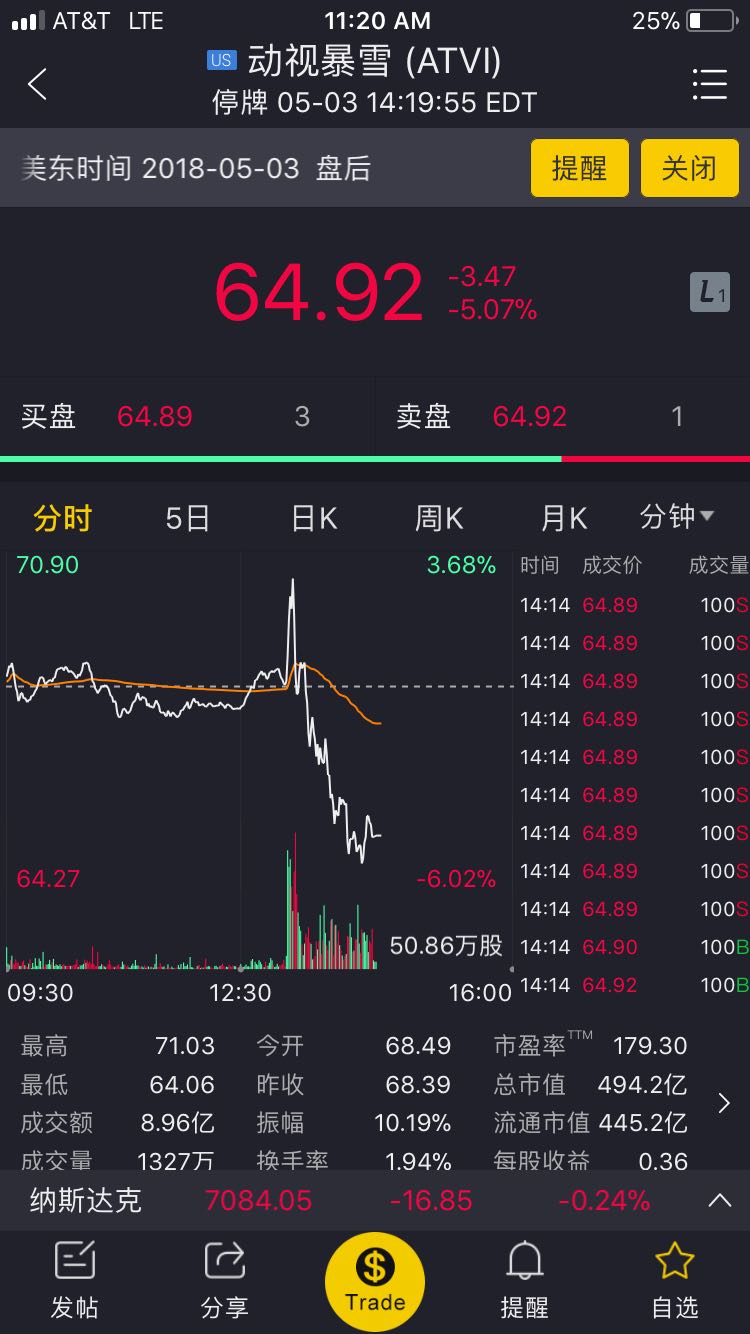Open the yellow Trade button

[375, 1282]
